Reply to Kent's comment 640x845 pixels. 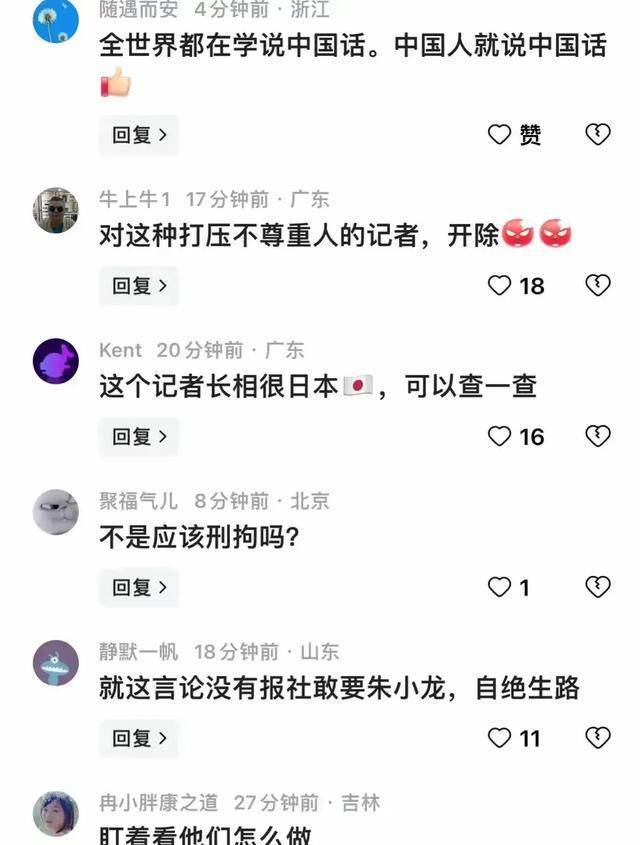[138, 436]
